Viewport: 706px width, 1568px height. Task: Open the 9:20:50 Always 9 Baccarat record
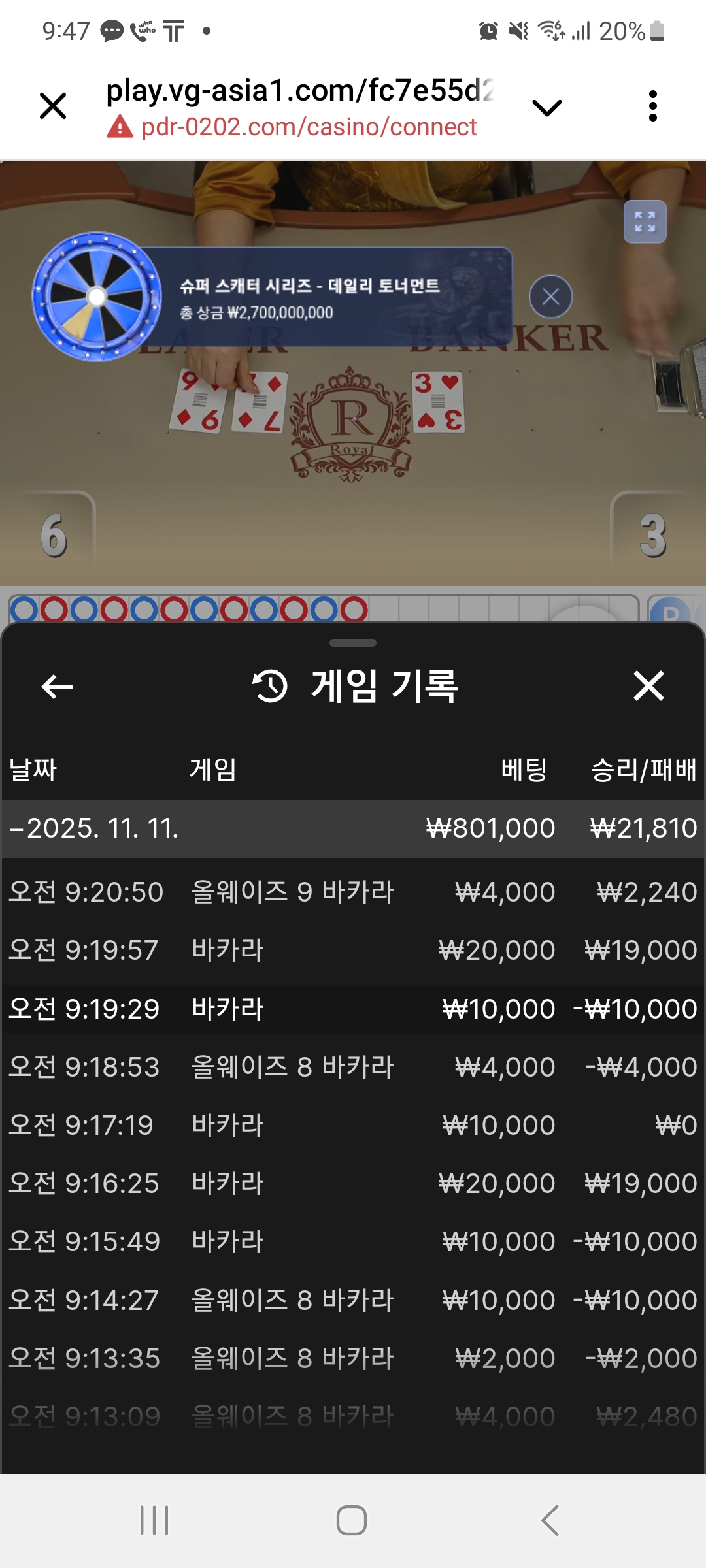353,892
